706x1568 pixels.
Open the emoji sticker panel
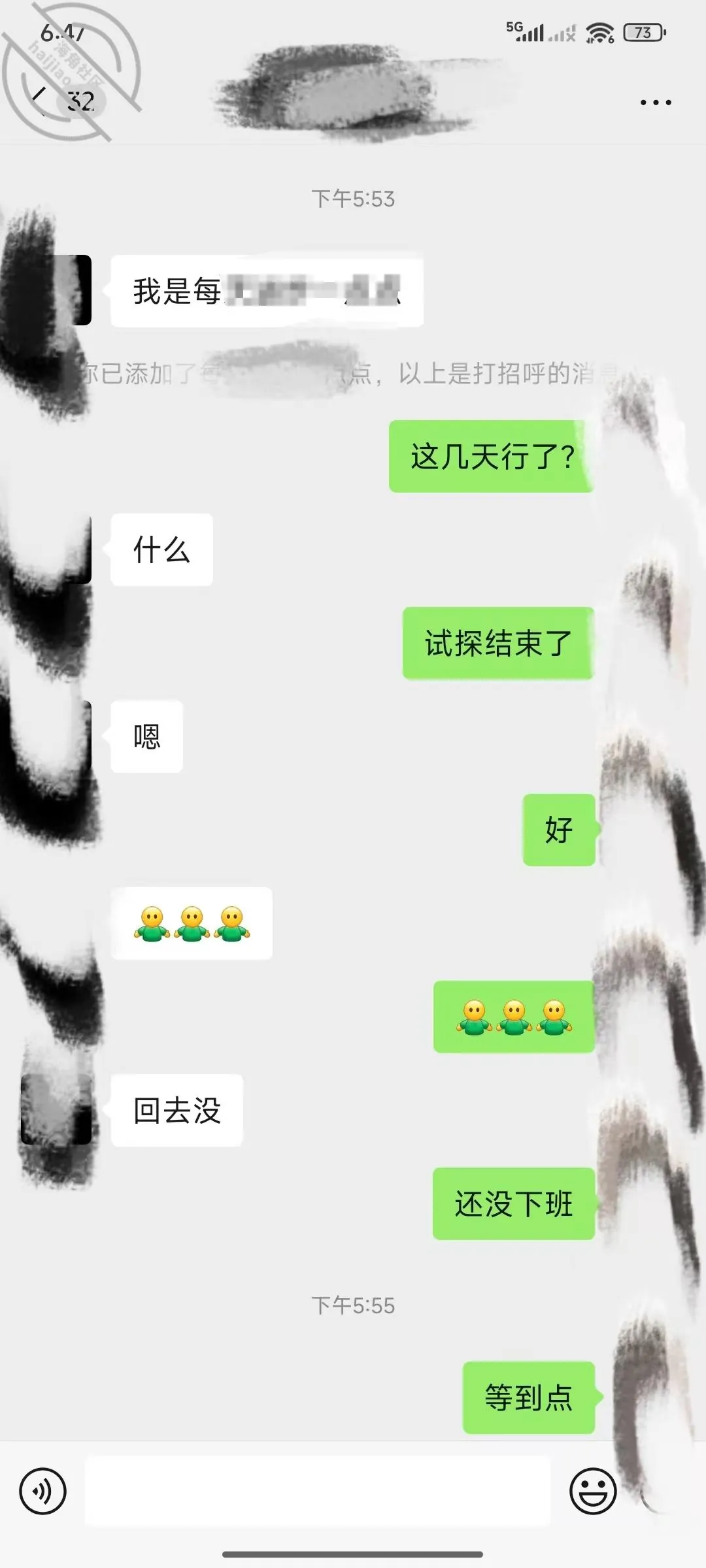(x=593, y=1492)
